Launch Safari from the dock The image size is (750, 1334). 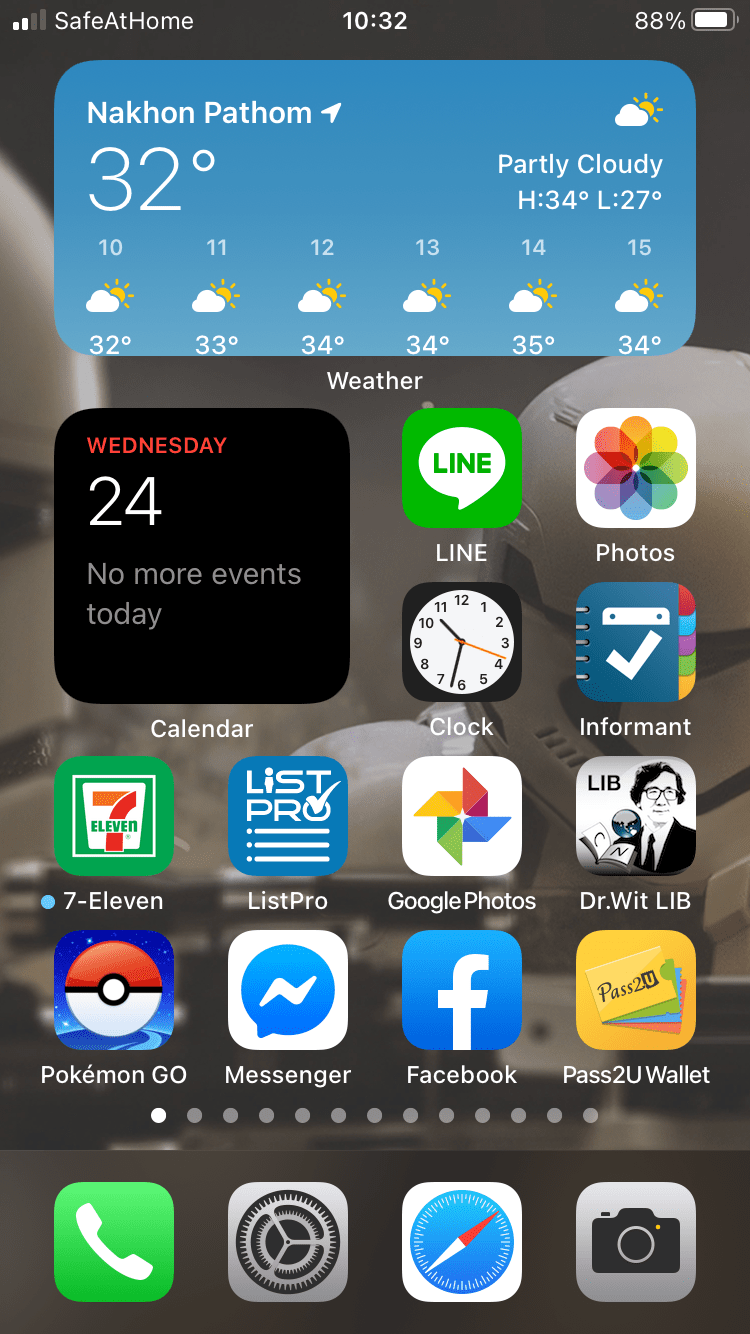461,1242
